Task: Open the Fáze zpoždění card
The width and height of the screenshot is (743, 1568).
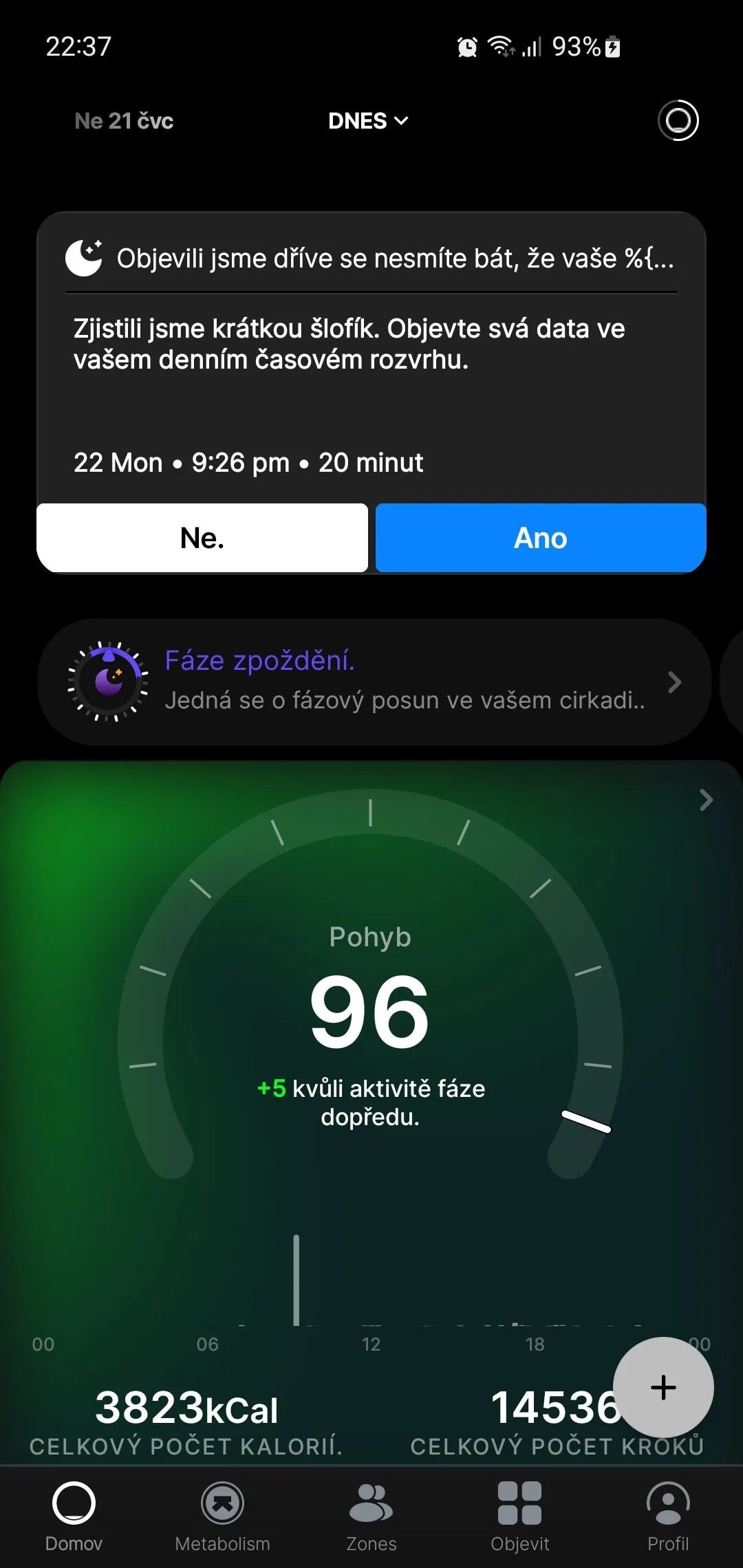Action: click(374, 682)
